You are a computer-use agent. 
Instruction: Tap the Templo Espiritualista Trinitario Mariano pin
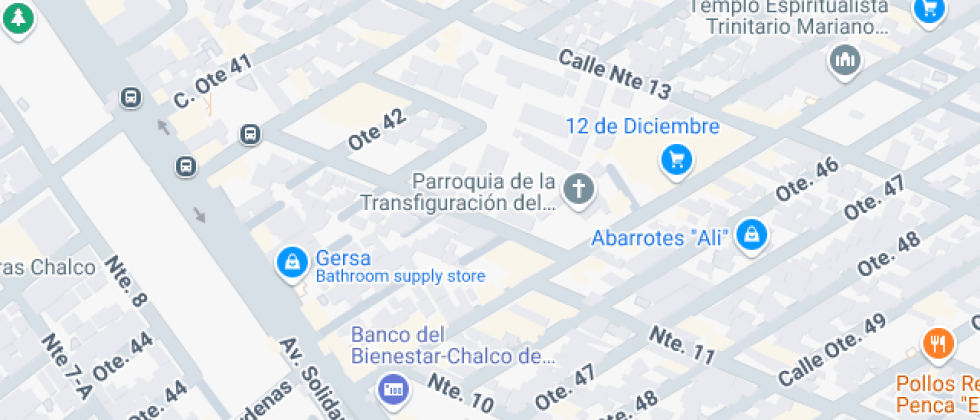pyautogui.click(x=846, y=62)
